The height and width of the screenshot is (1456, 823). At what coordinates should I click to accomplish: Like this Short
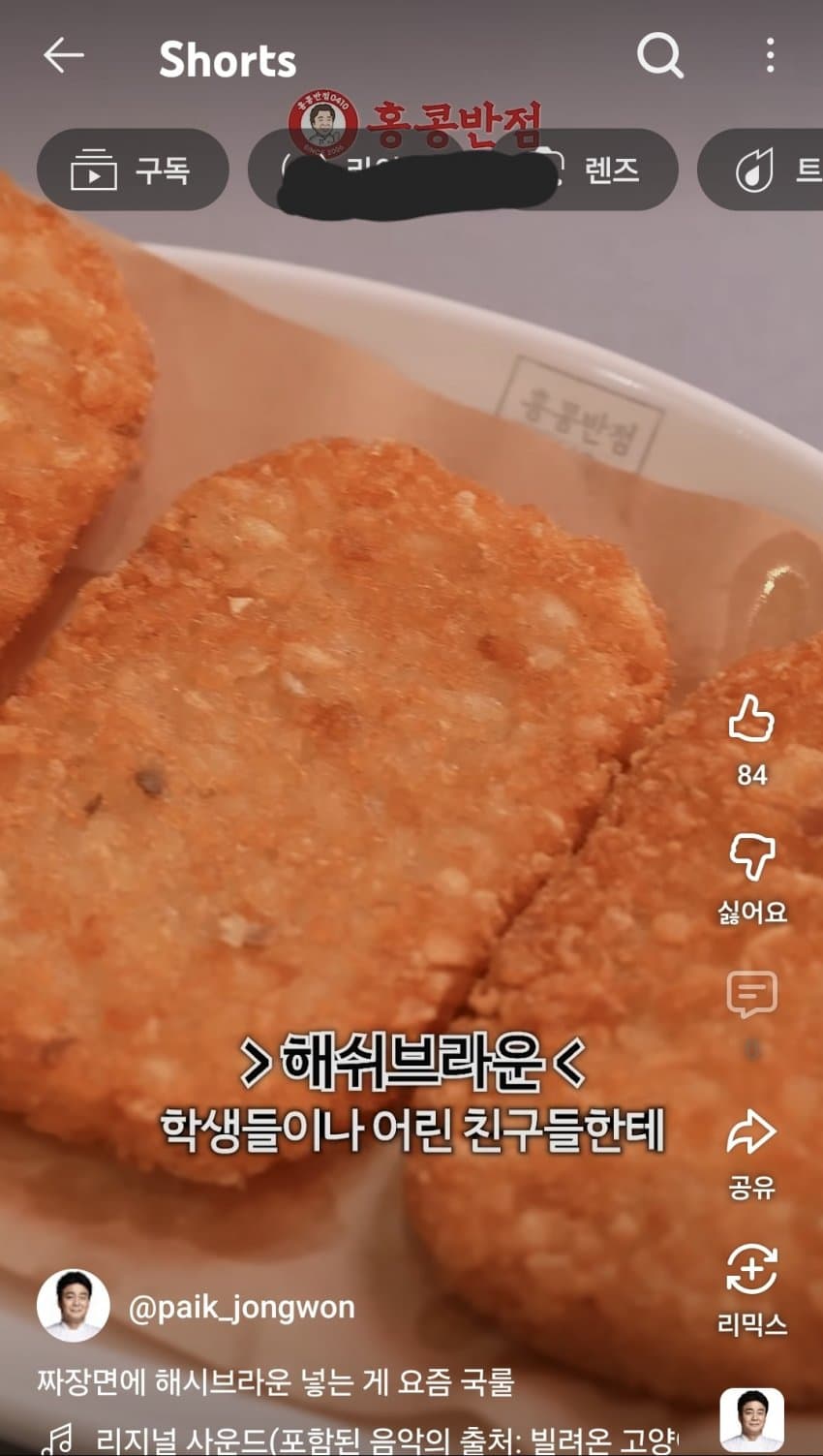(x=751, y=721)
